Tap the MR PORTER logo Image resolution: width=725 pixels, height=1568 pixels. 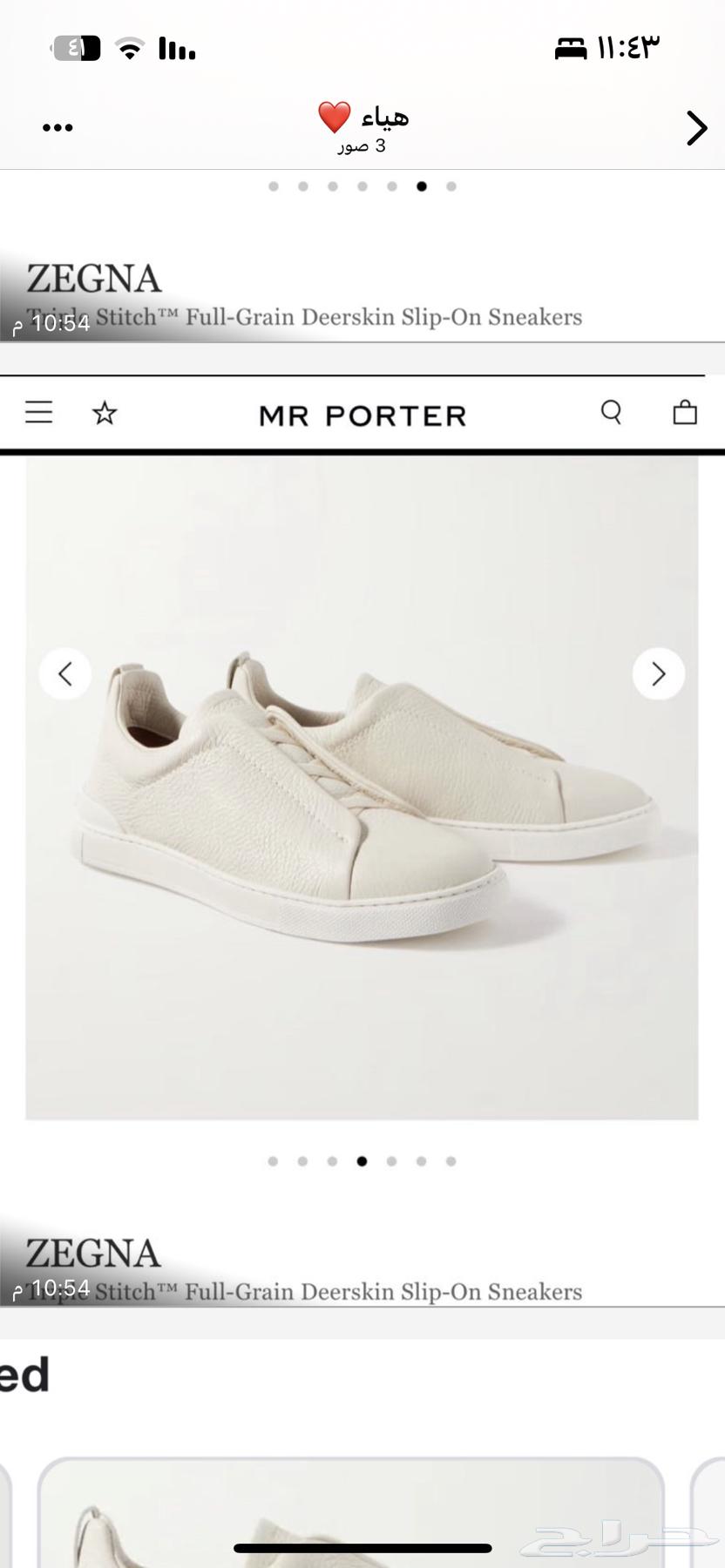click(x=362, y=415)
